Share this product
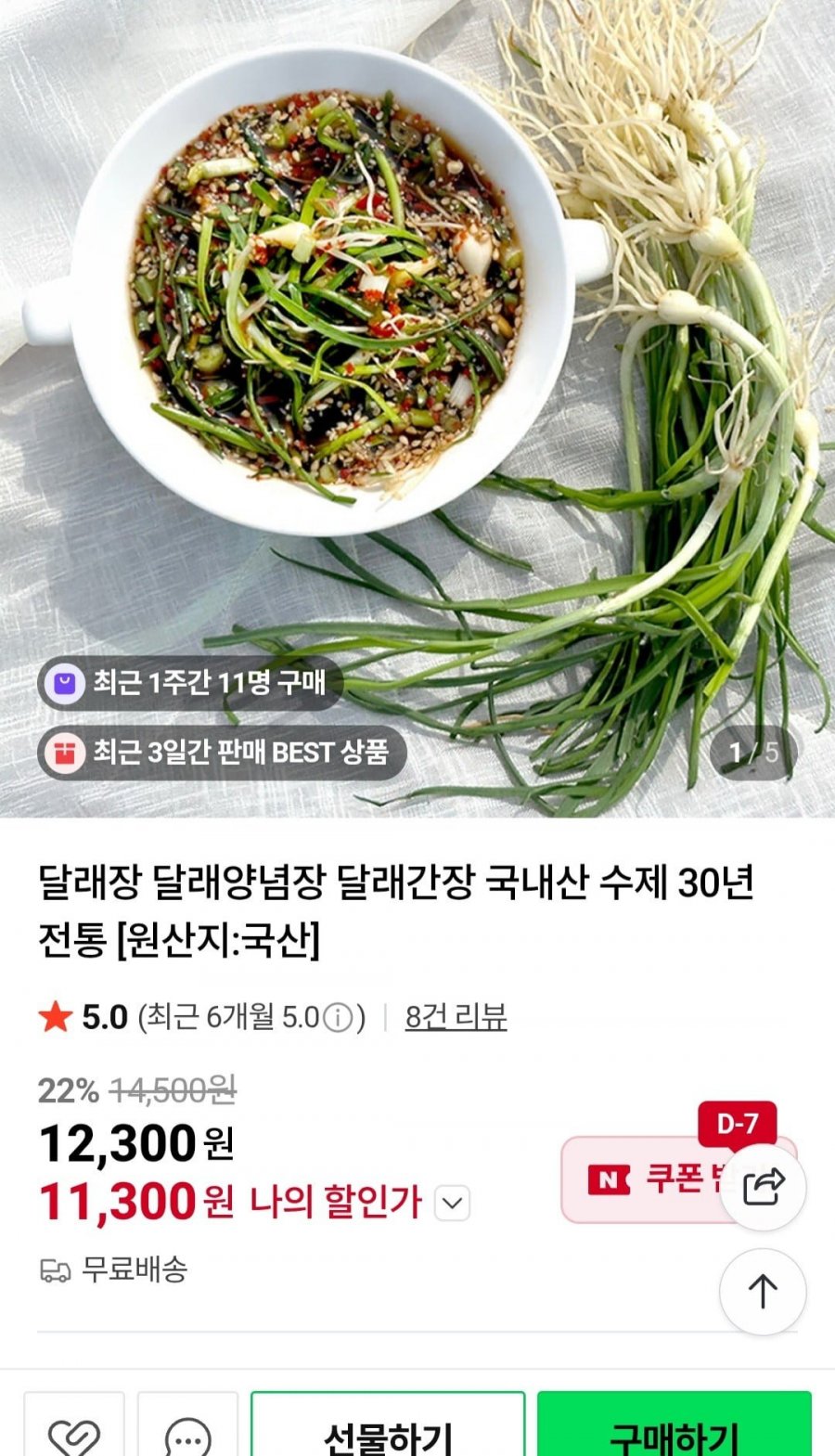 point(763,1187)
